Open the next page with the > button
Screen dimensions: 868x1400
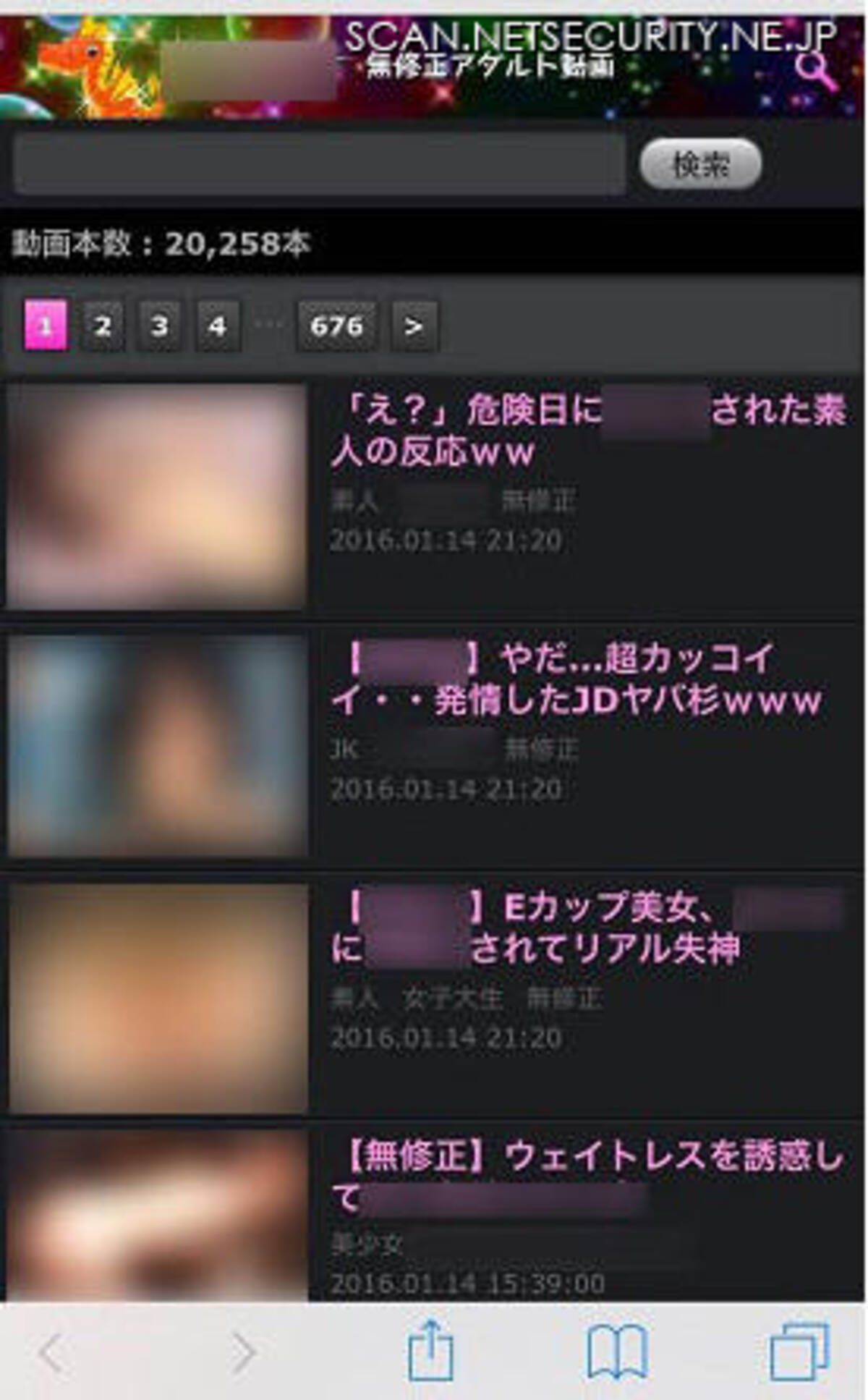click(x=414, y=326)
